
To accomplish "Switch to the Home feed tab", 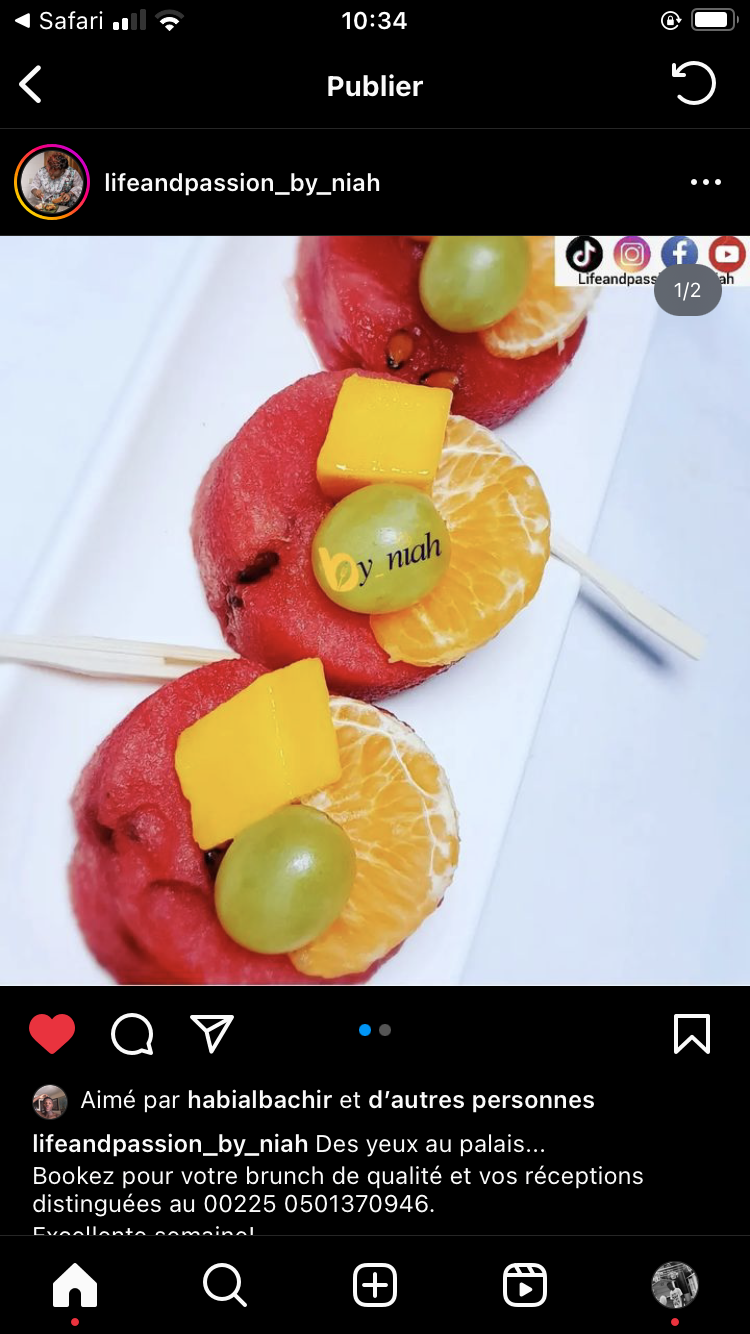I will click(75, 1285).
